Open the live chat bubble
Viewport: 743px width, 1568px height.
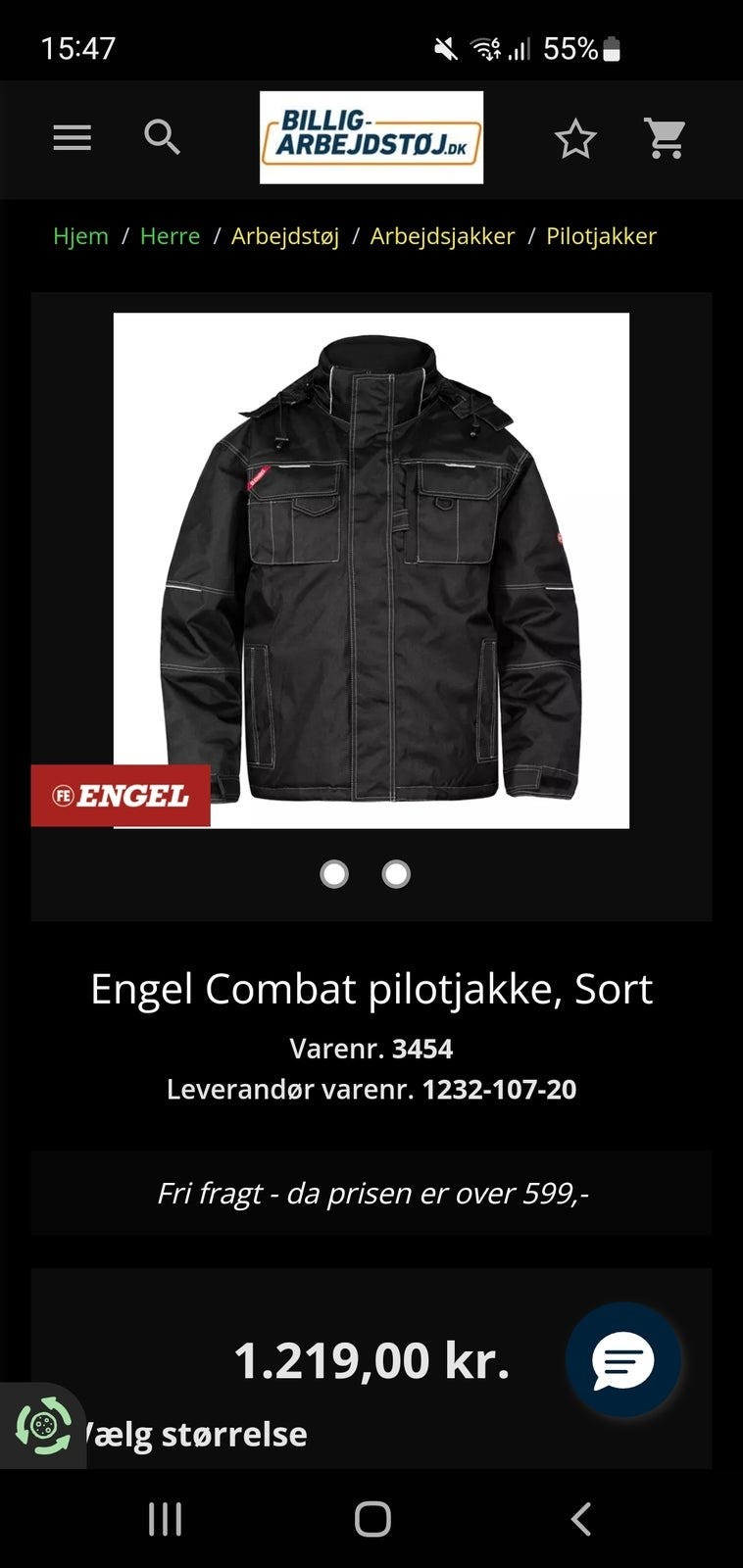(x=623, y=1360)
